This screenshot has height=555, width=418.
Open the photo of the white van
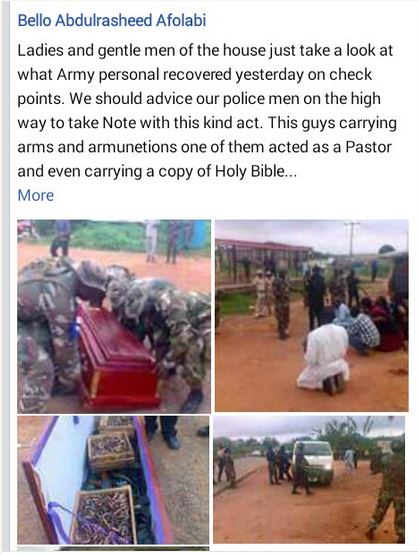[x=309, y=479]
